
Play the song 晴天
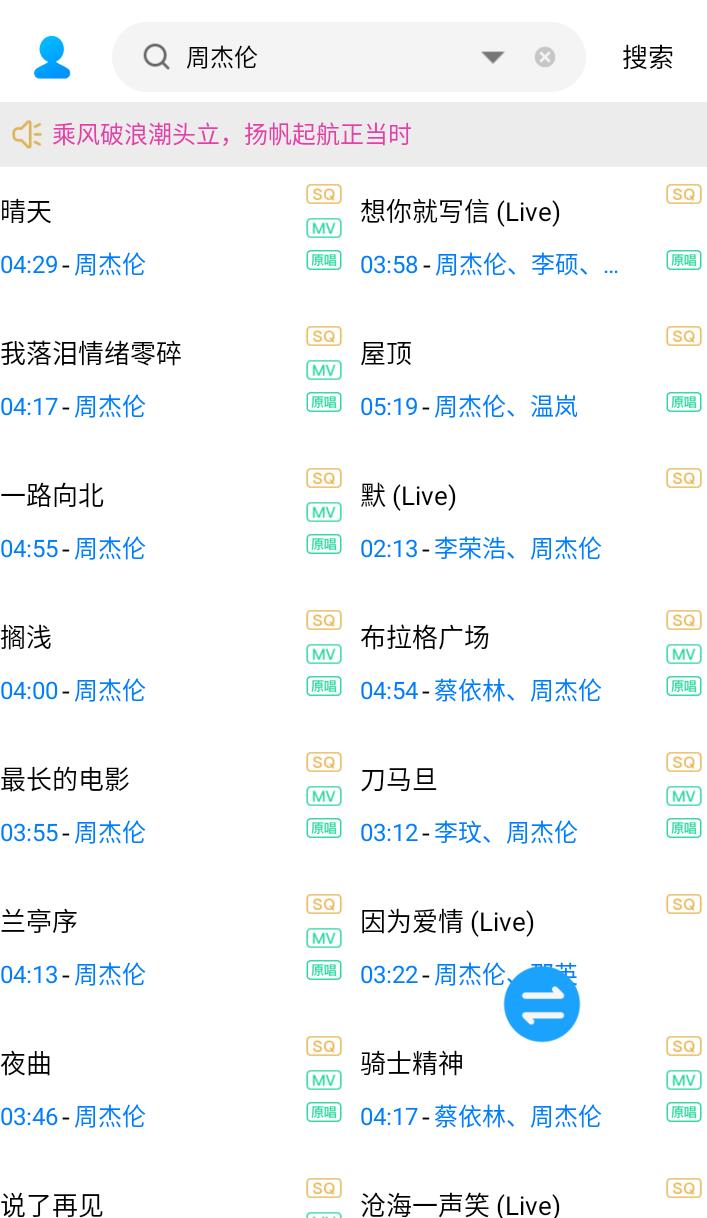tap(26, 212)
